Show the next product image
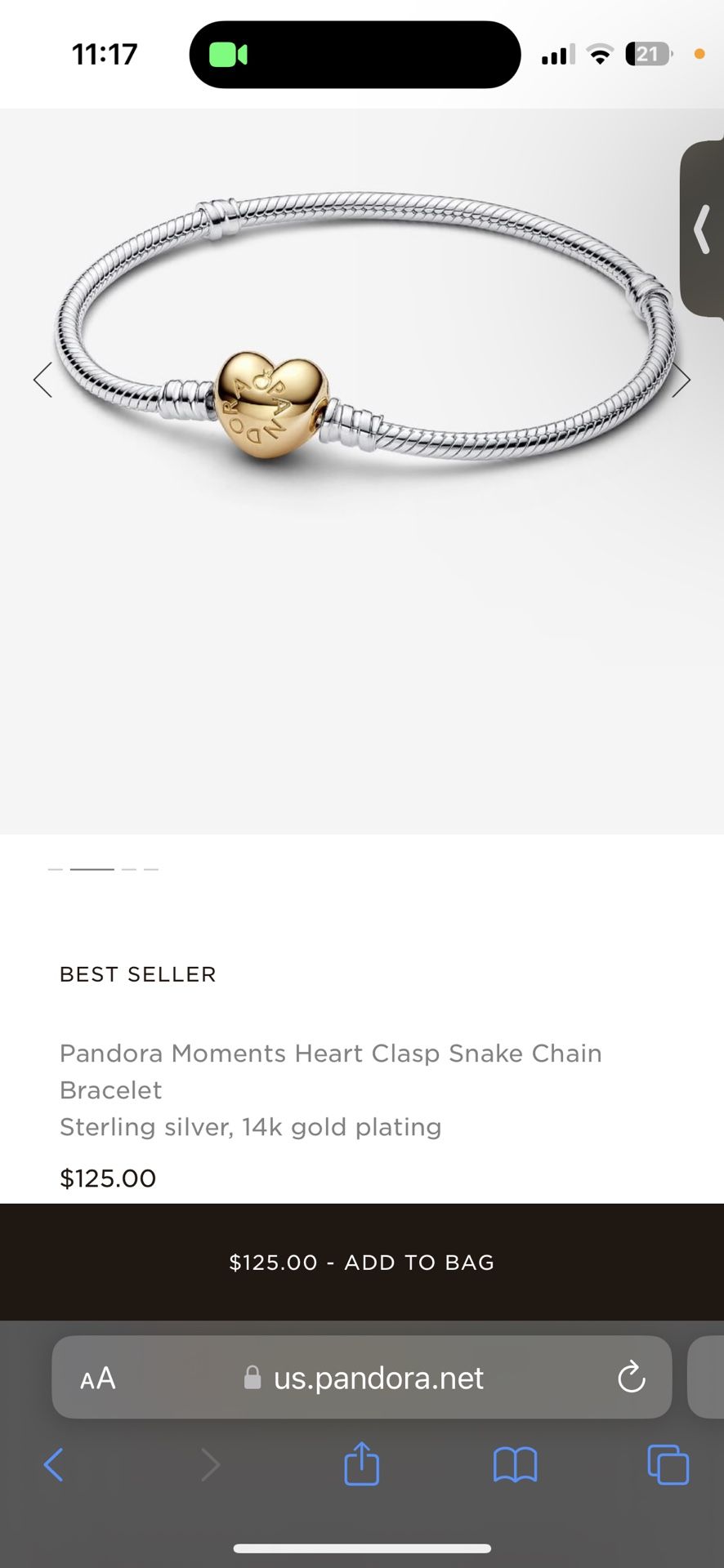Screen dimensions: 724x1568 (x=682, y=381)
